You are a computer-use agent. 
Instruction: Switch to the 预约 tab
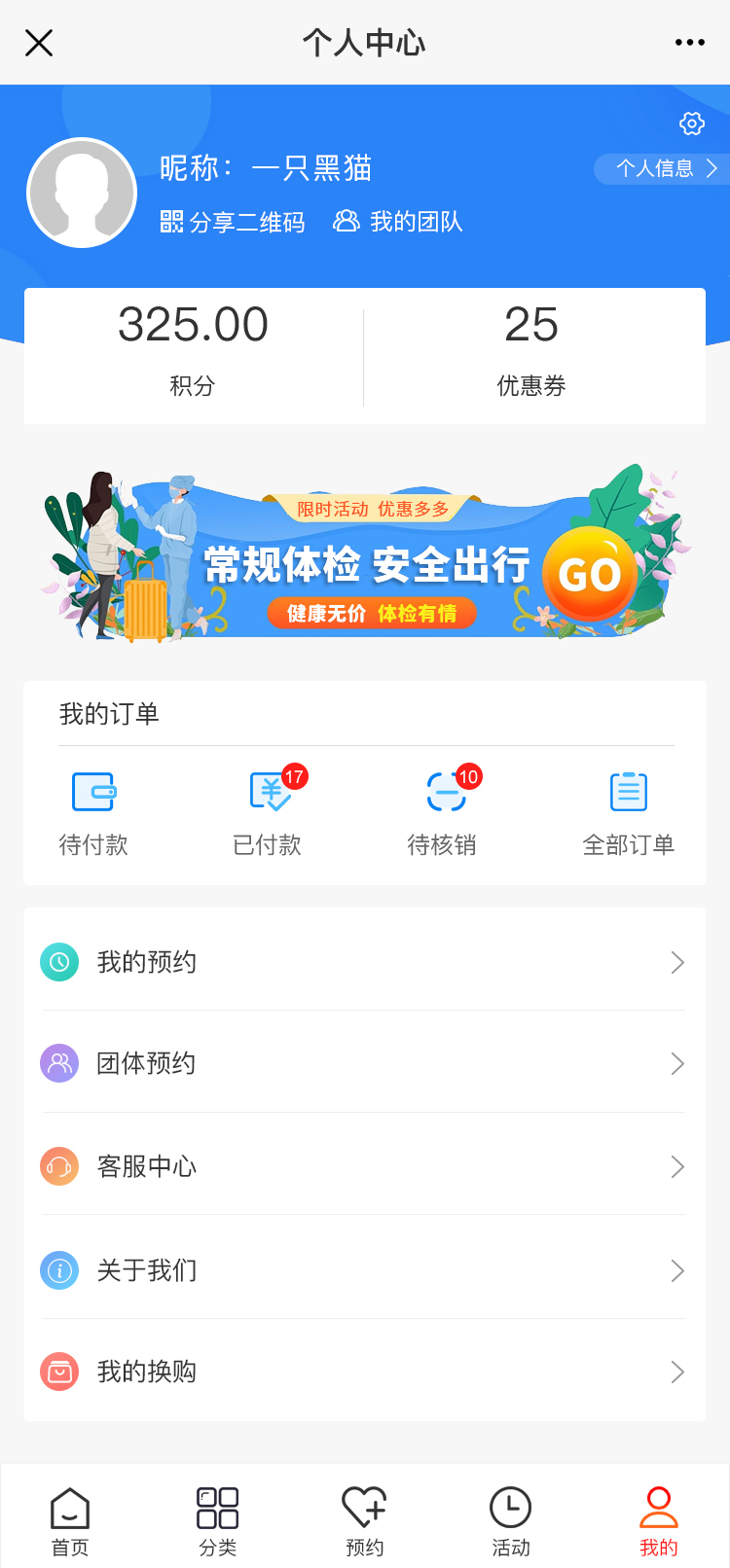[365, 1520]
